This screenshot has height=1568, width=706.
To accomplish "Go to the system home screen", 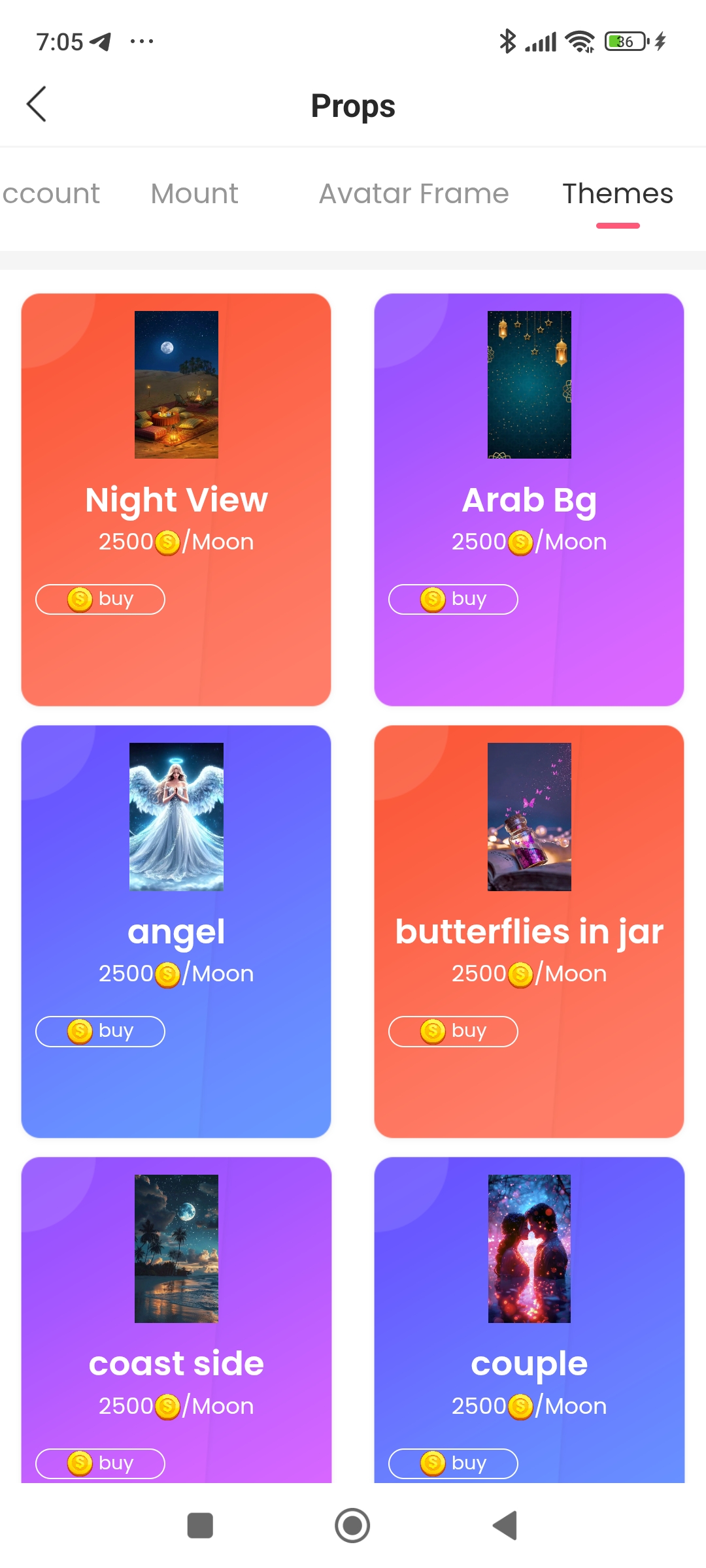I will click(x=352, y=1526).
